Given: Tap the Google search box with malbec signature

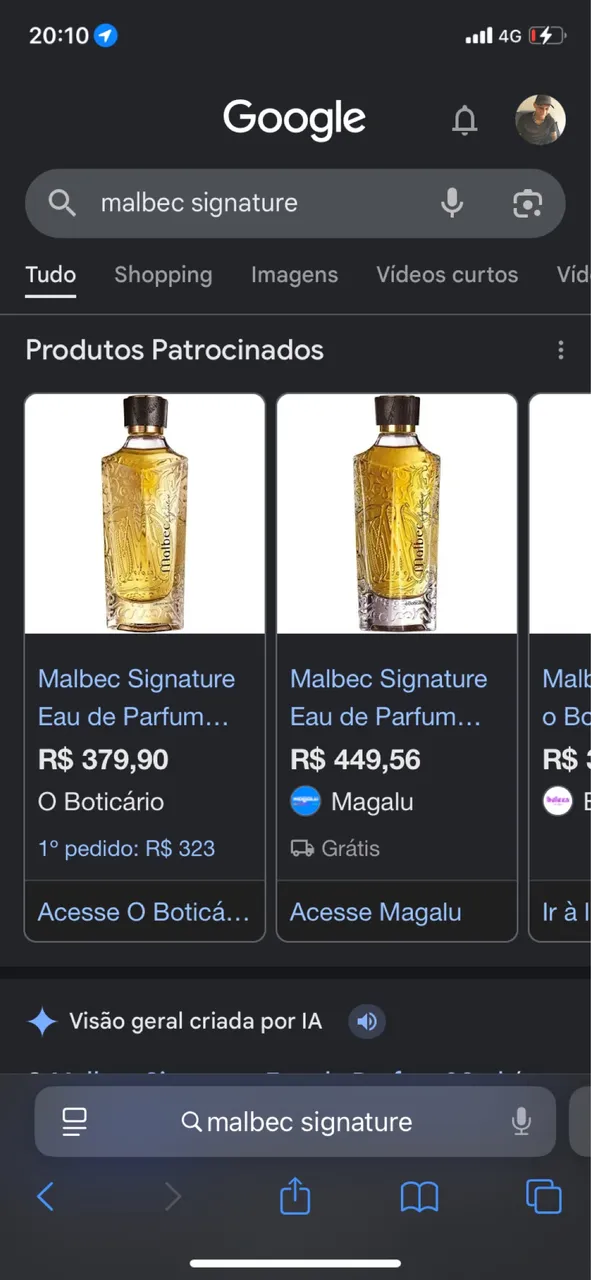Looking at the screenshot, I should 295,203.
